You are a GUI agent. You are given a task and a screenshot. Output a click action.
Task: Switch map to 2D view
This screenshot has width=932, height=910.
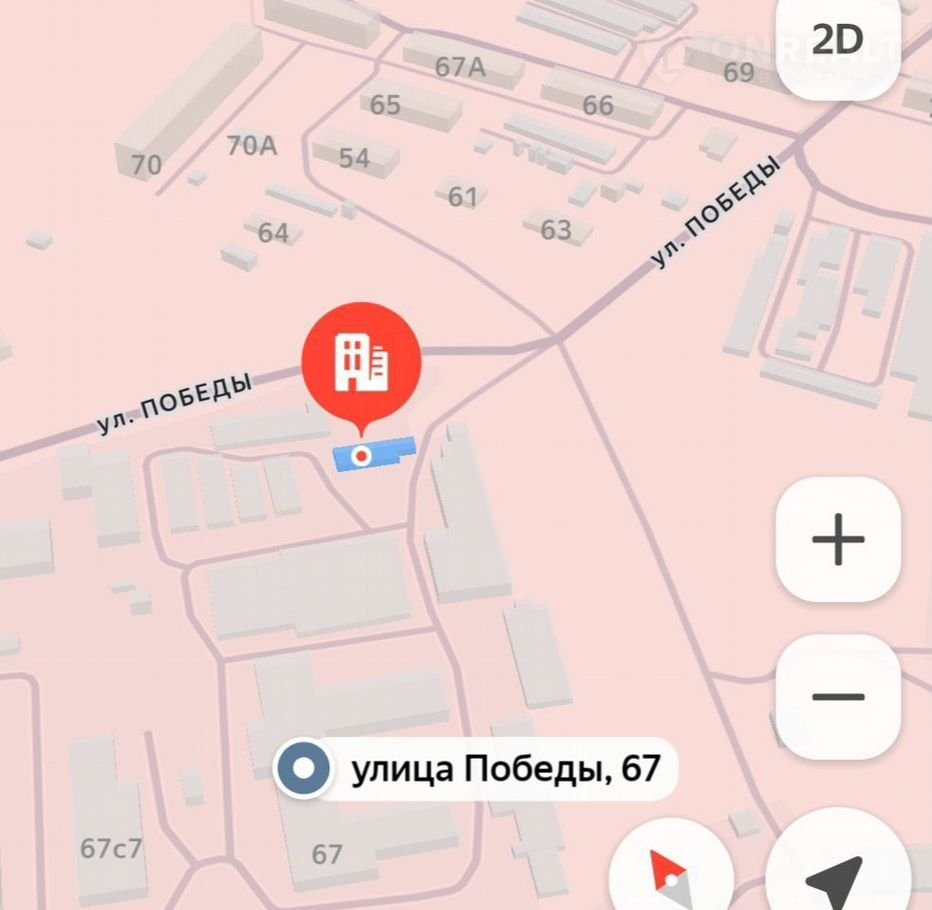[837, 42]
